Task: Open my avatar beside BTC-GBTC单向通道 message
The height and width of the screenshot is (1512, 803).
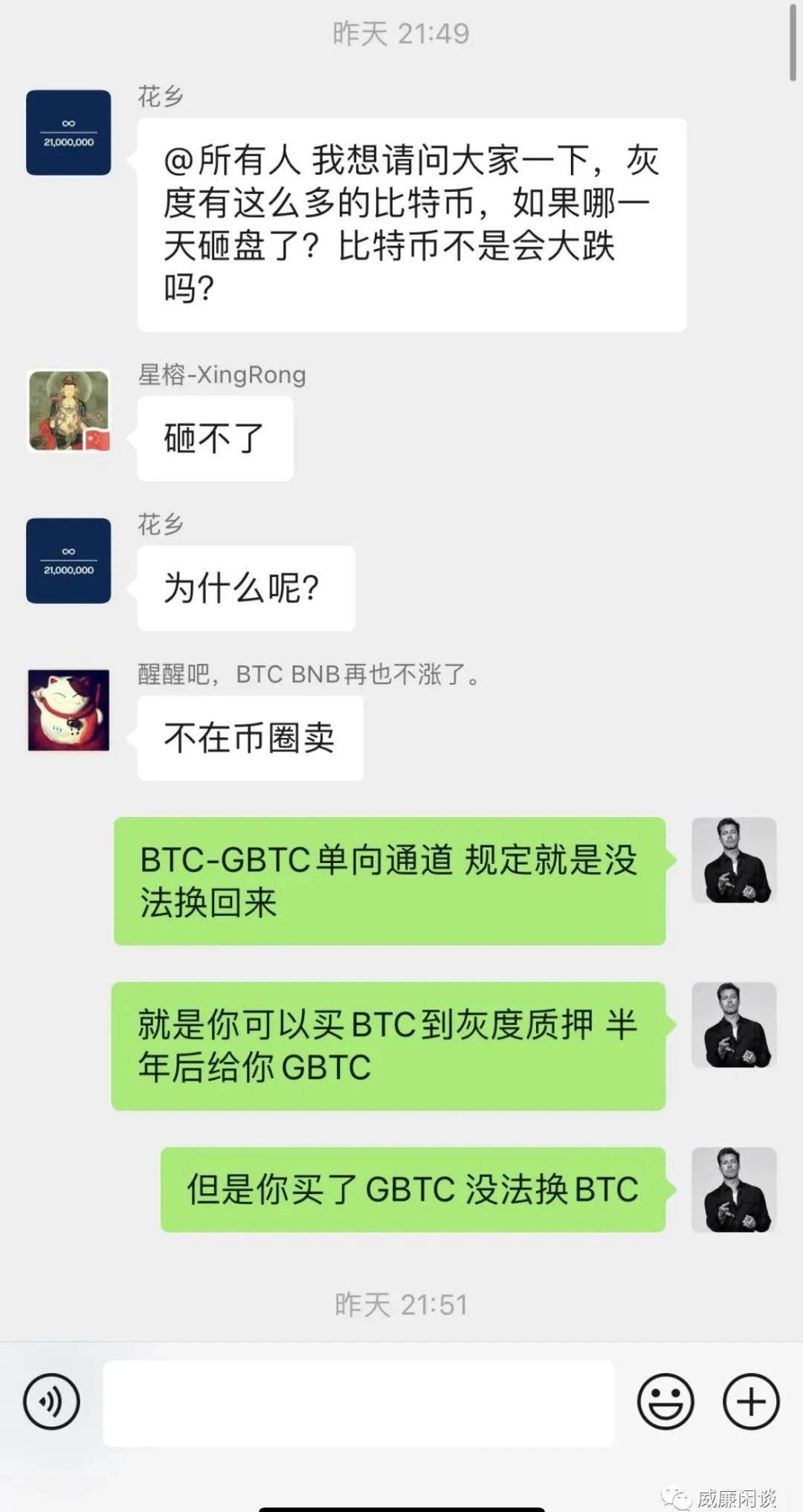Action: coord(734,860)
